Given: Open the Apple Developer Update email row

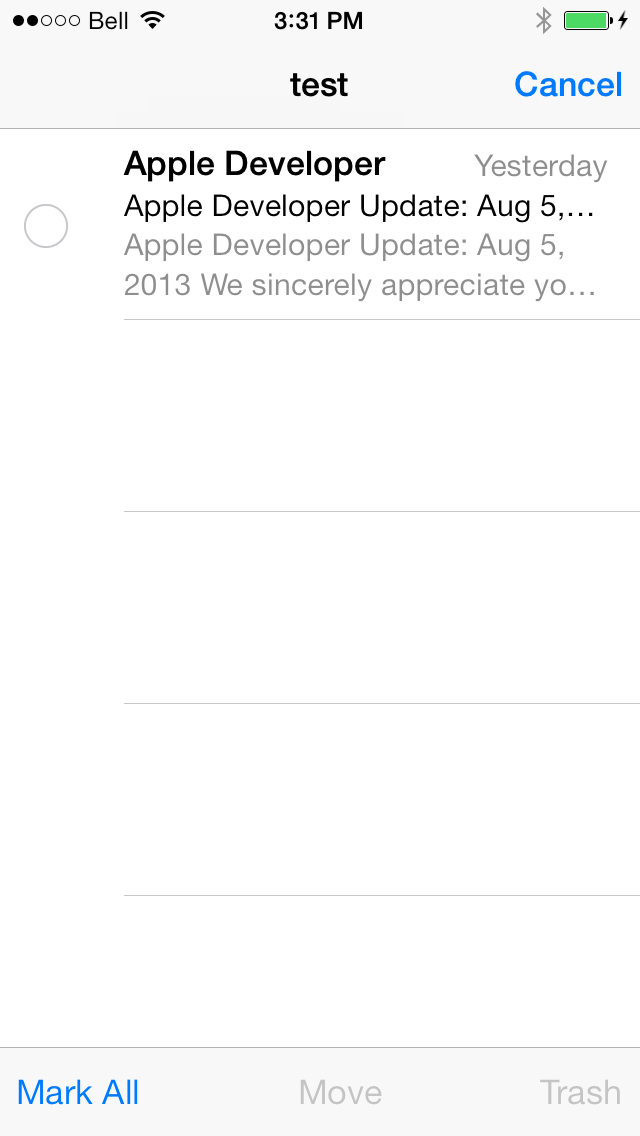Looking at the screenshot, I should [x=320, y=224].
